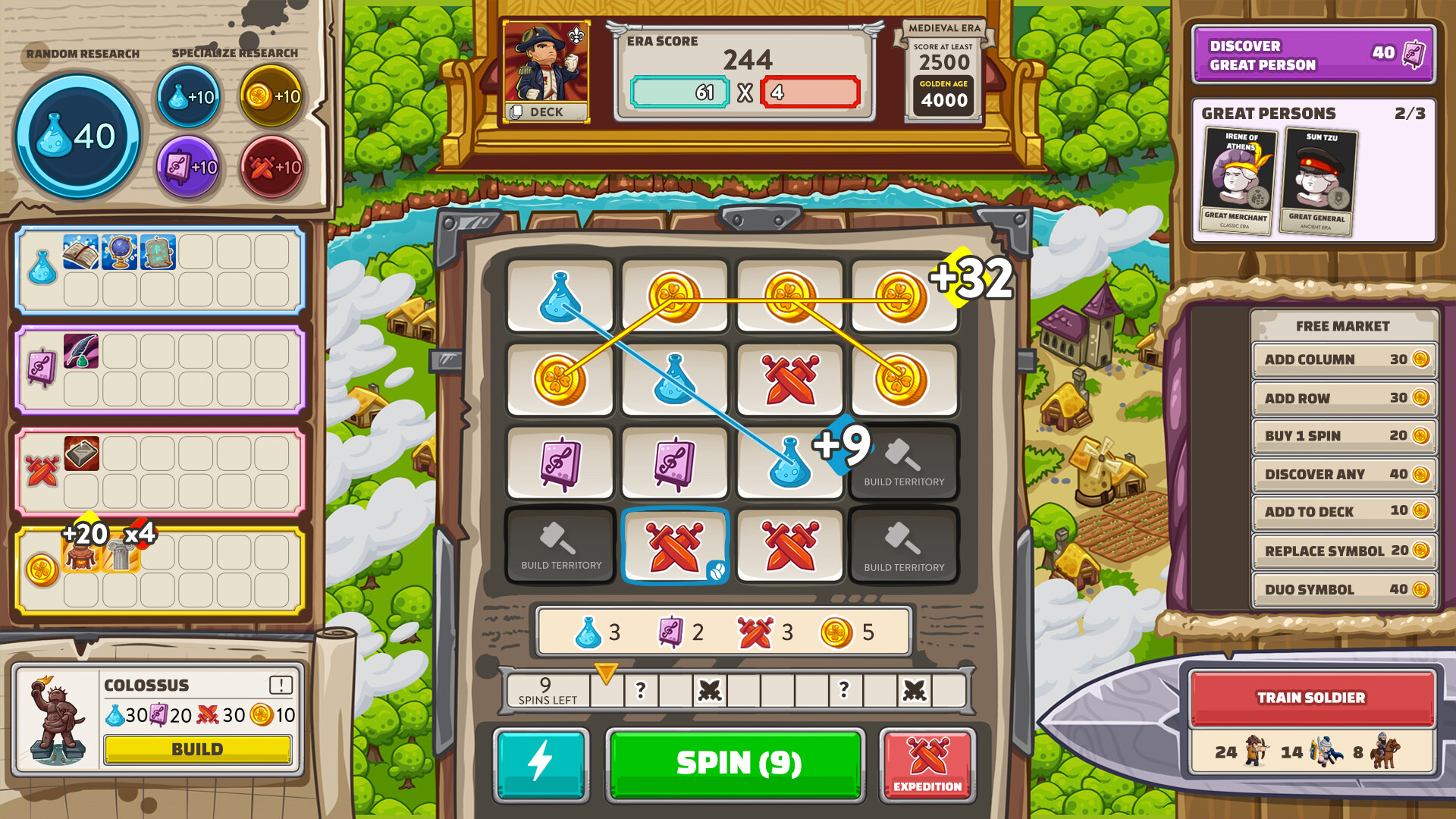Select Replace Symbol for 20 coins
The width and height of the screenshot is (1456, 819).
[1344, 551]
